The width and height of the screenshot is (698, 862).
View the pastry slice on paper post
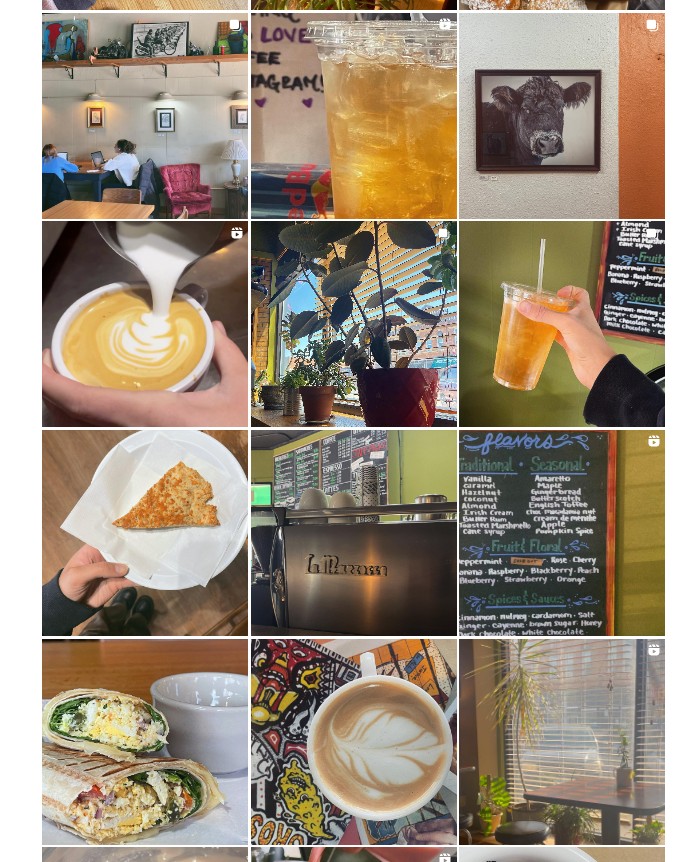(x=145, y=533)
